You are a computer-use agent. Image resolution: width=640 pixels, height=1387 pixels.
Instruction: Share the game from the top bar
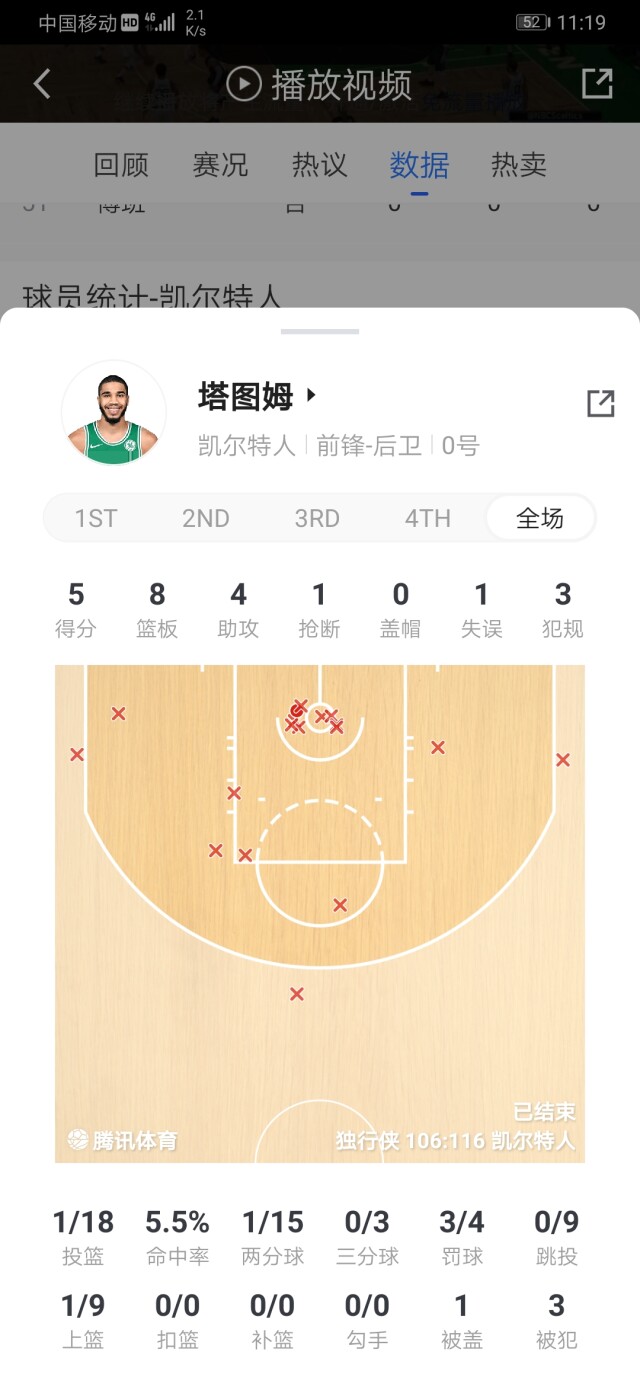(x=597, y=84)
